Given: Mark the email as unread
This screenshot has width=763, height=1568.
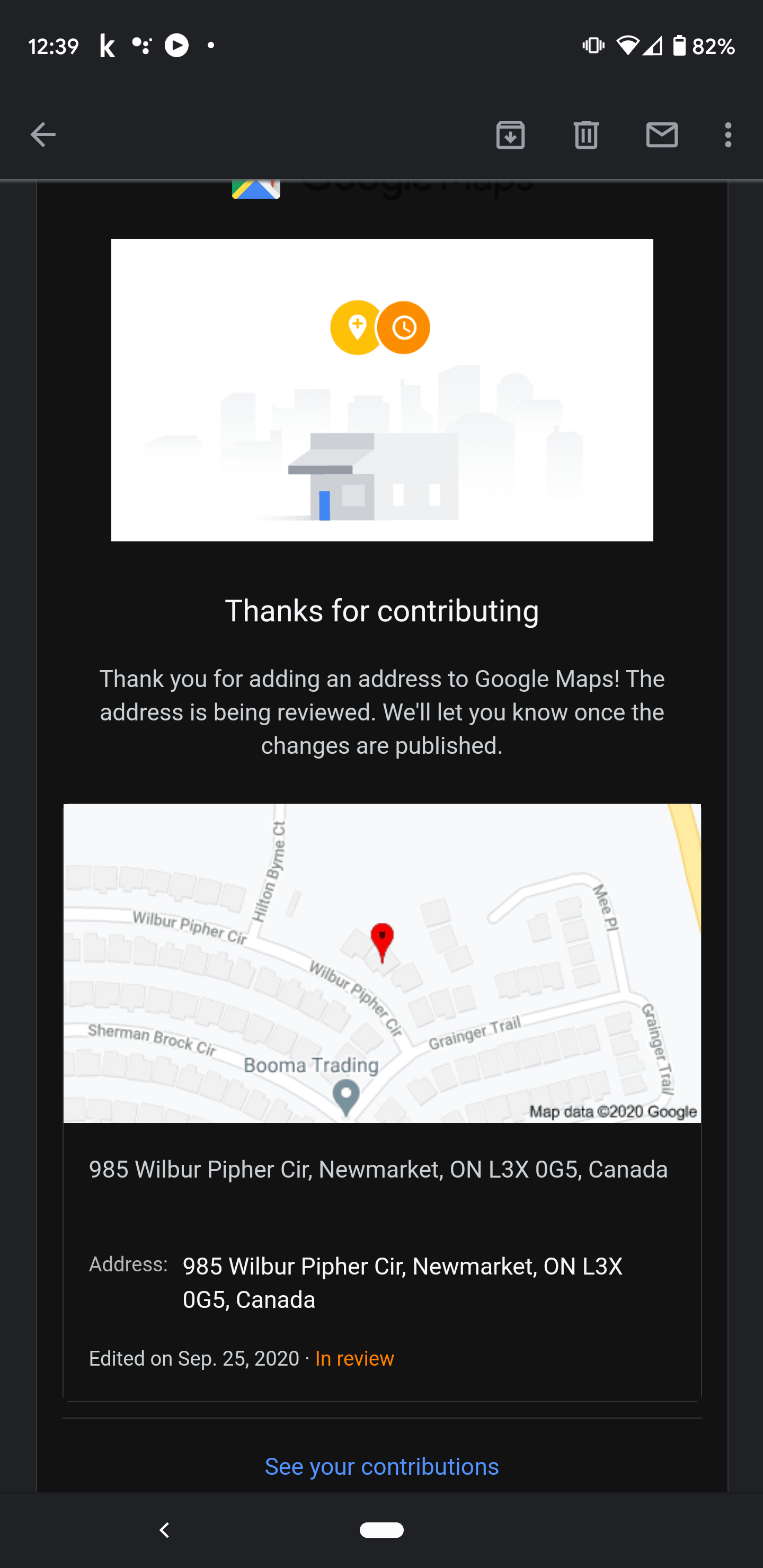Looking at the screenshot, I should 661,135.
